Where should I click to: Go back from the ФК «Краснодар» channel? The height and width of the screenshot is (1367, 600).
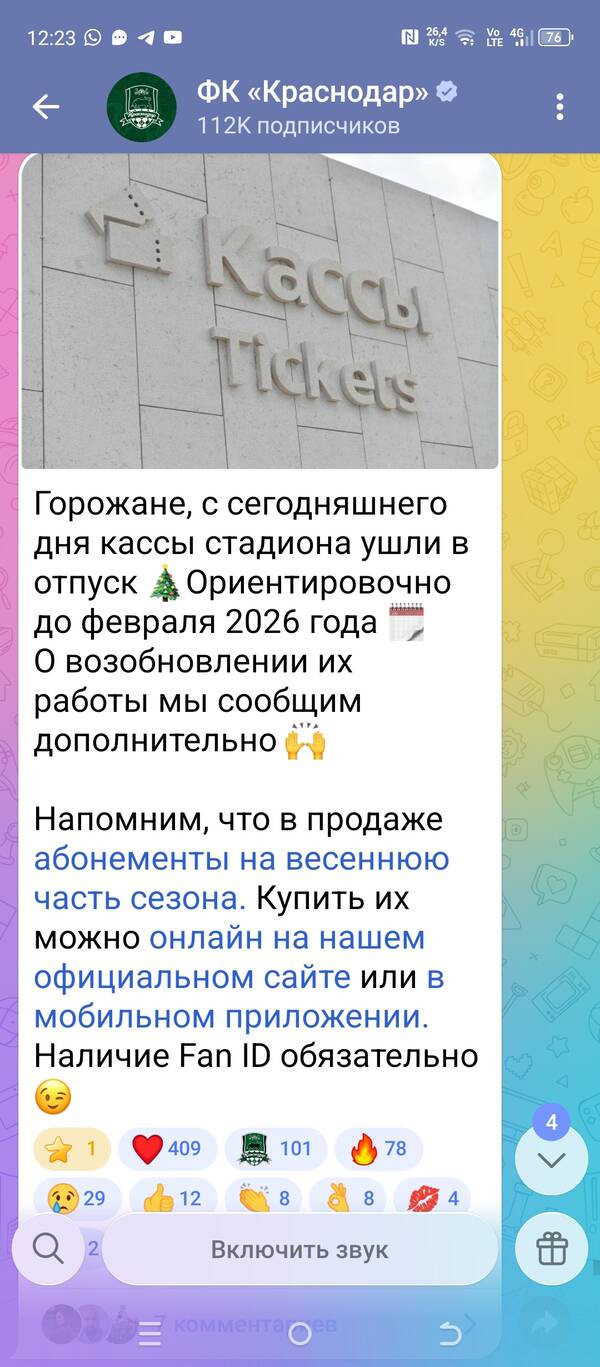pyautogui.click(x=46, y=107)
